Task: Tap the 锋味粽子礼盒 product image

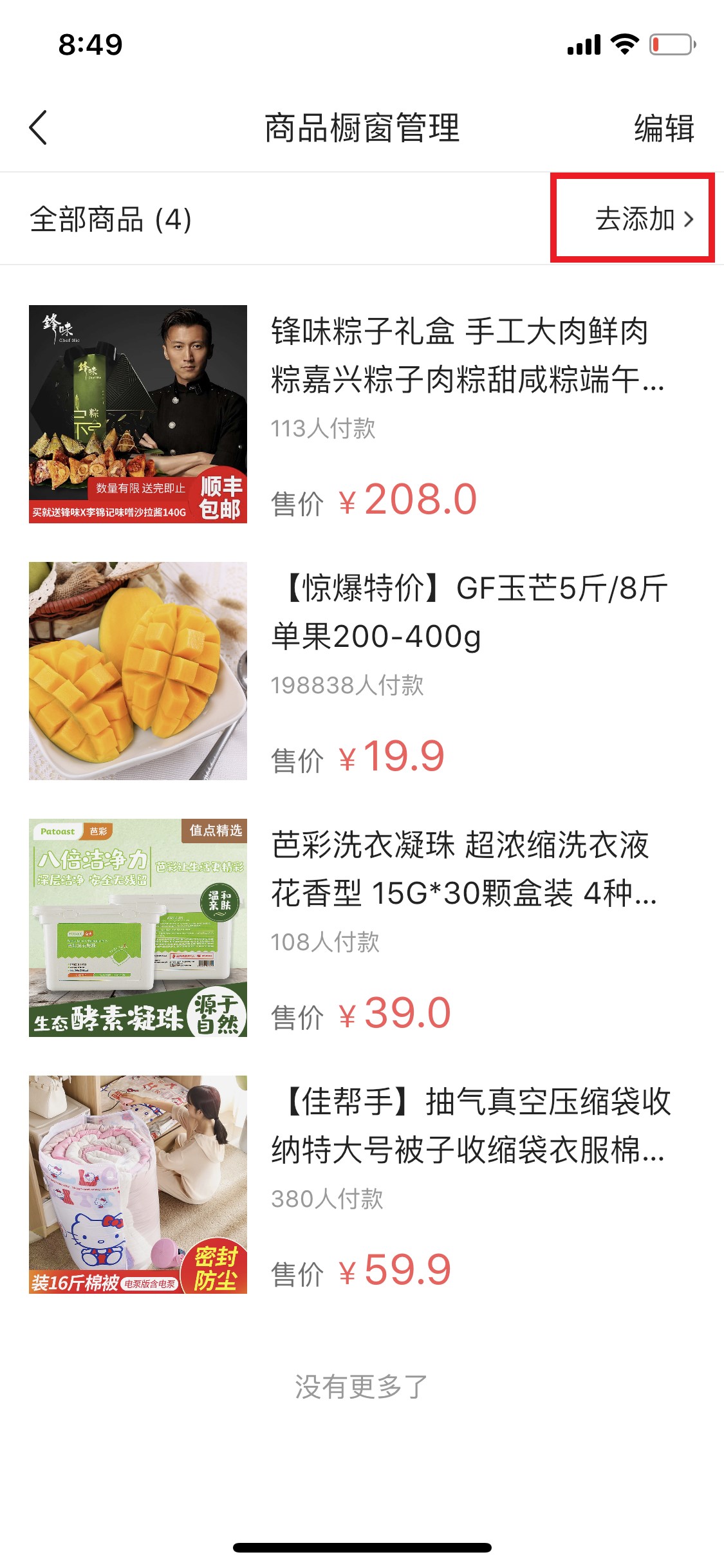Action: [x=137, y=416]
